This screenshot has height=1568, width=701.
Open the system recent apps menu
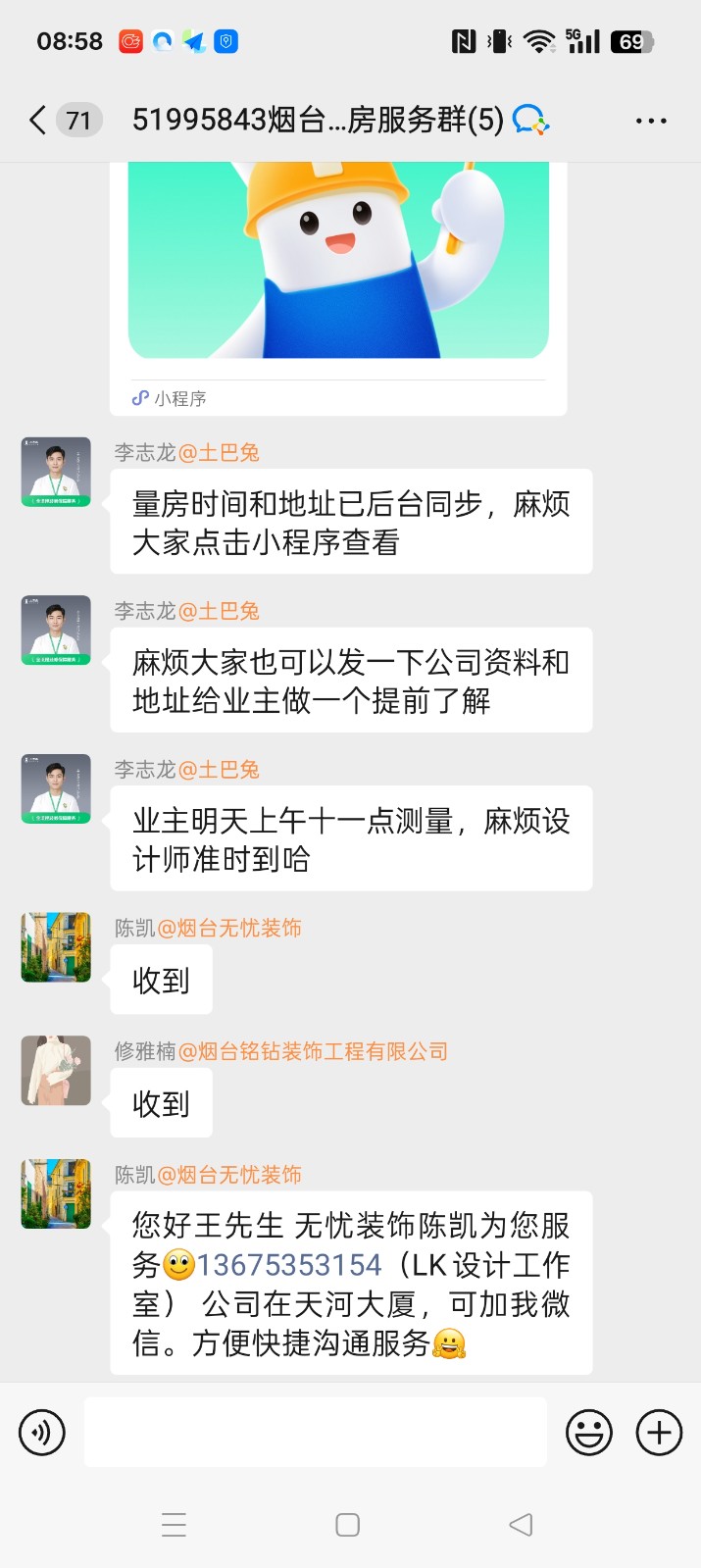point(174,1525)
